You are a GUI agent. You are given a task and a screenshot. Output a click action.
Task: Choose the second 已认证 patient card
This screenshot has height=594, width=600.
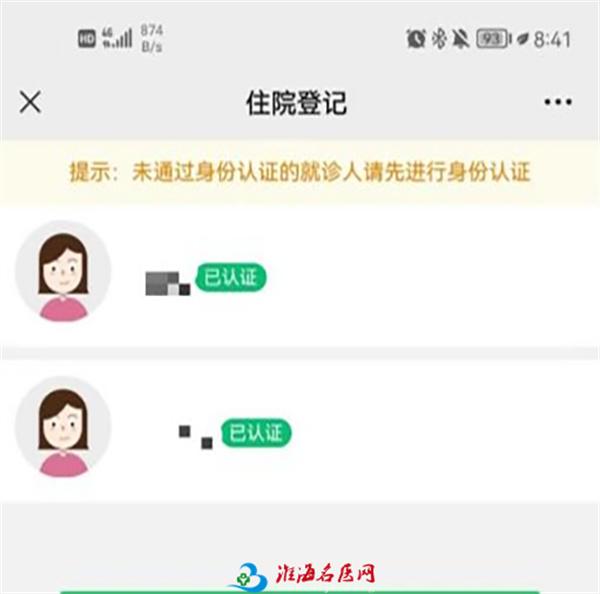[x=300, y=432]
